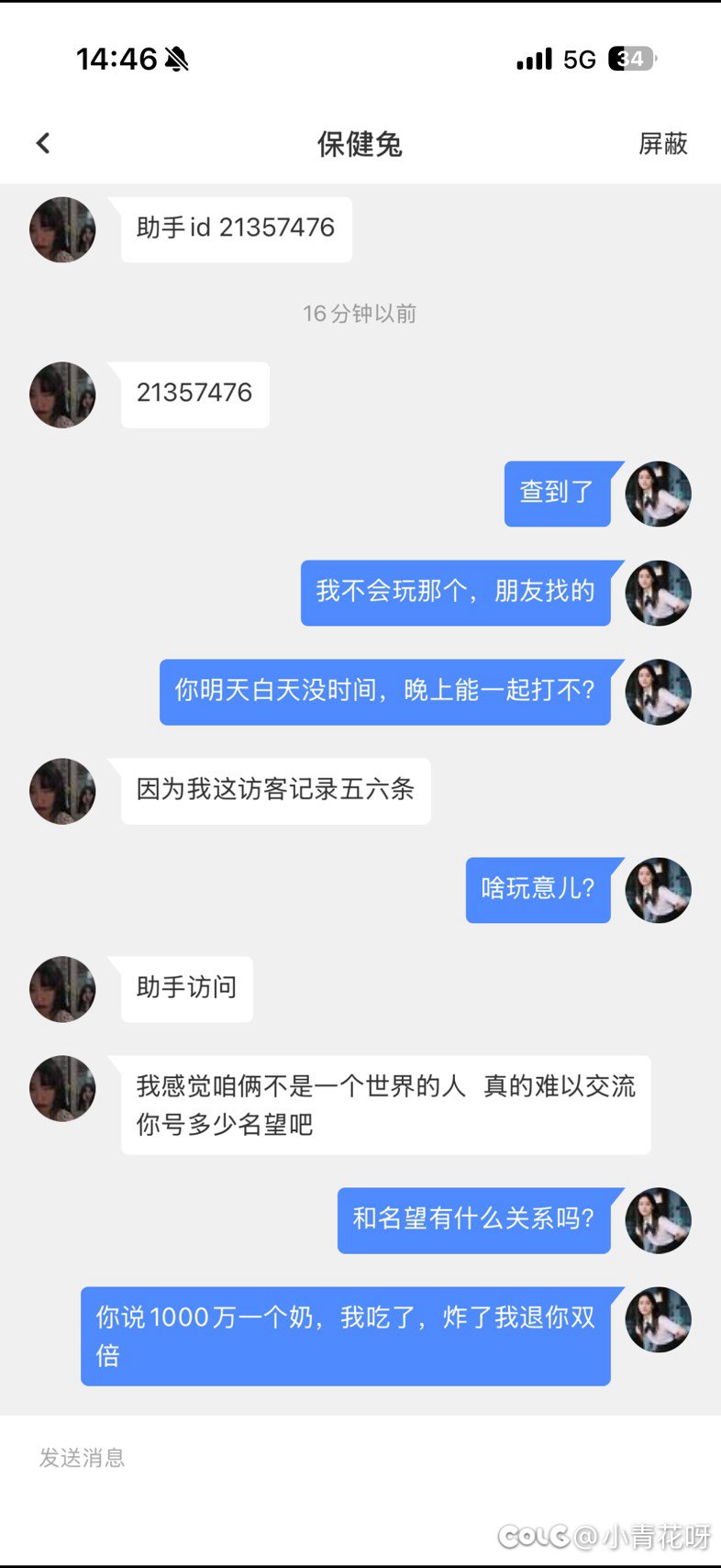The height and width of the screenshot is (1568, 721).
Task: Tap the contact name 保健兔 in the header
Action: coord(360,143)
